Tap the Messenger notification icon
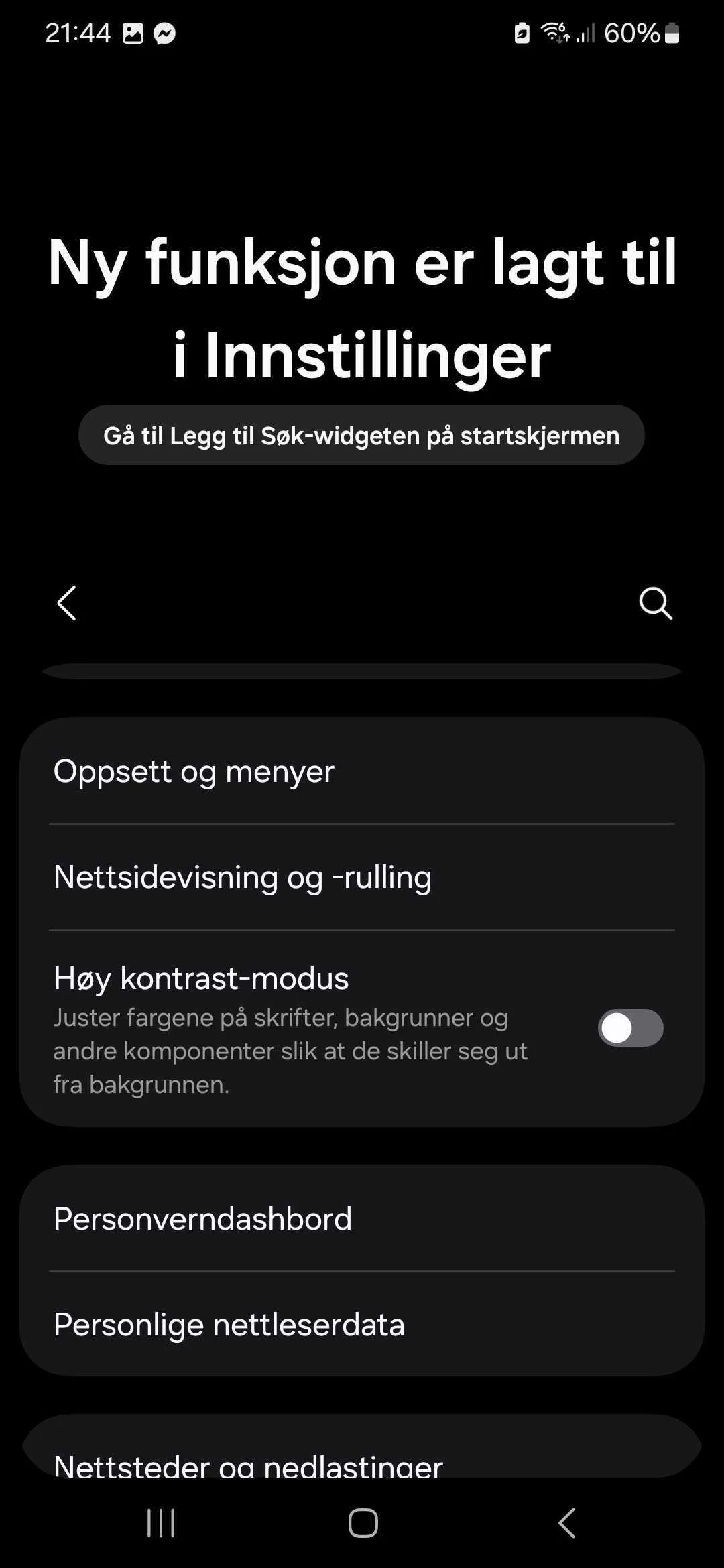Screen dimensions: 724x1568 [x=165, y=32]
